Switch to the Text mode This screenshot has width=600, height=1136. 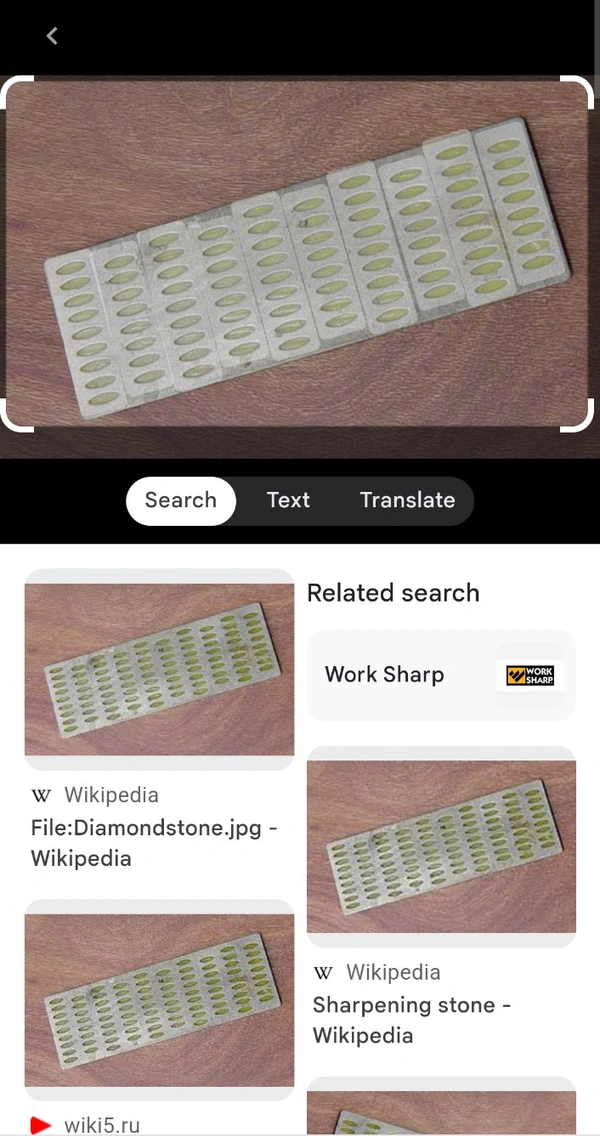[x=288, y=501]
